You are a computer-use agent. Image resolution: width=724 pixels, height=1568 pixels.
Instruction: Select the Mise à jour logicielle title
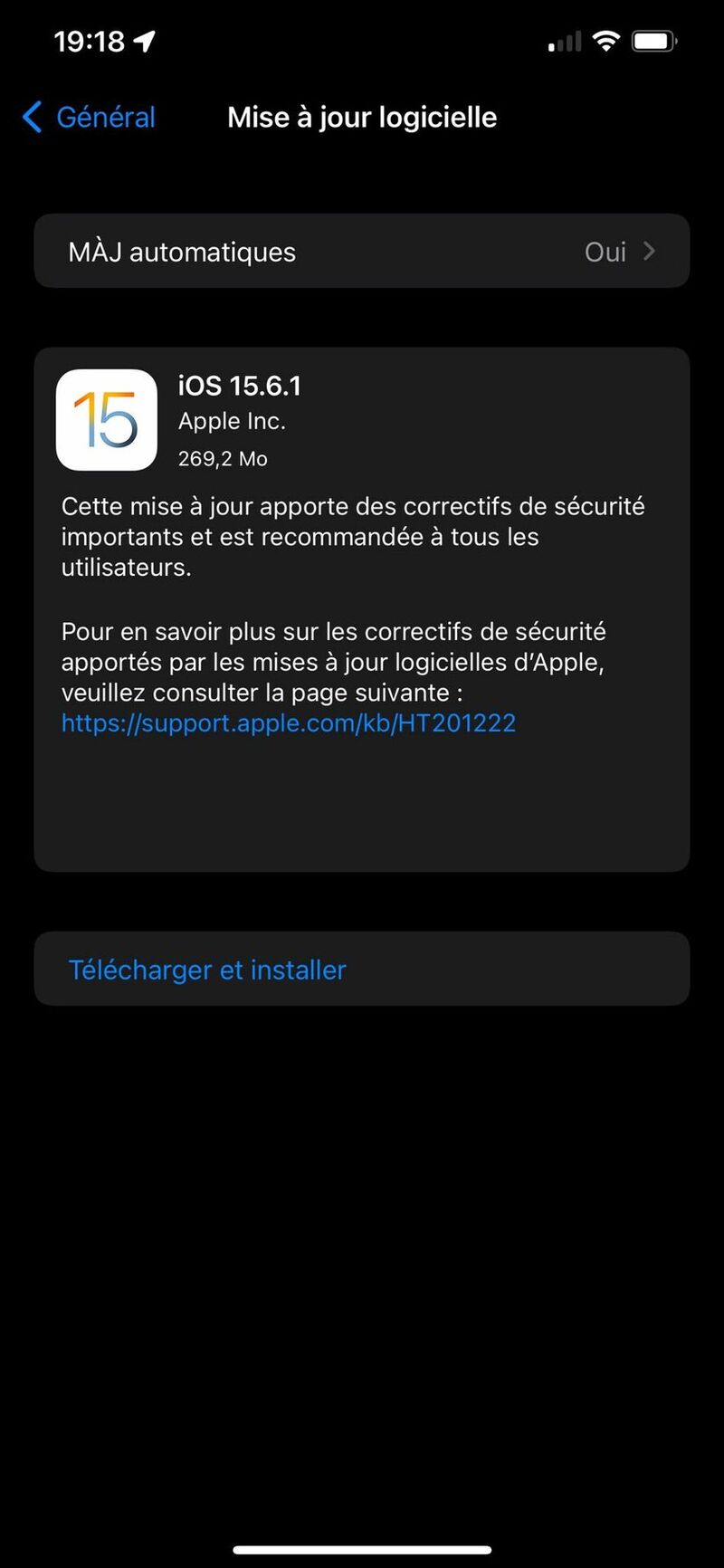click(x=362, y=117)
